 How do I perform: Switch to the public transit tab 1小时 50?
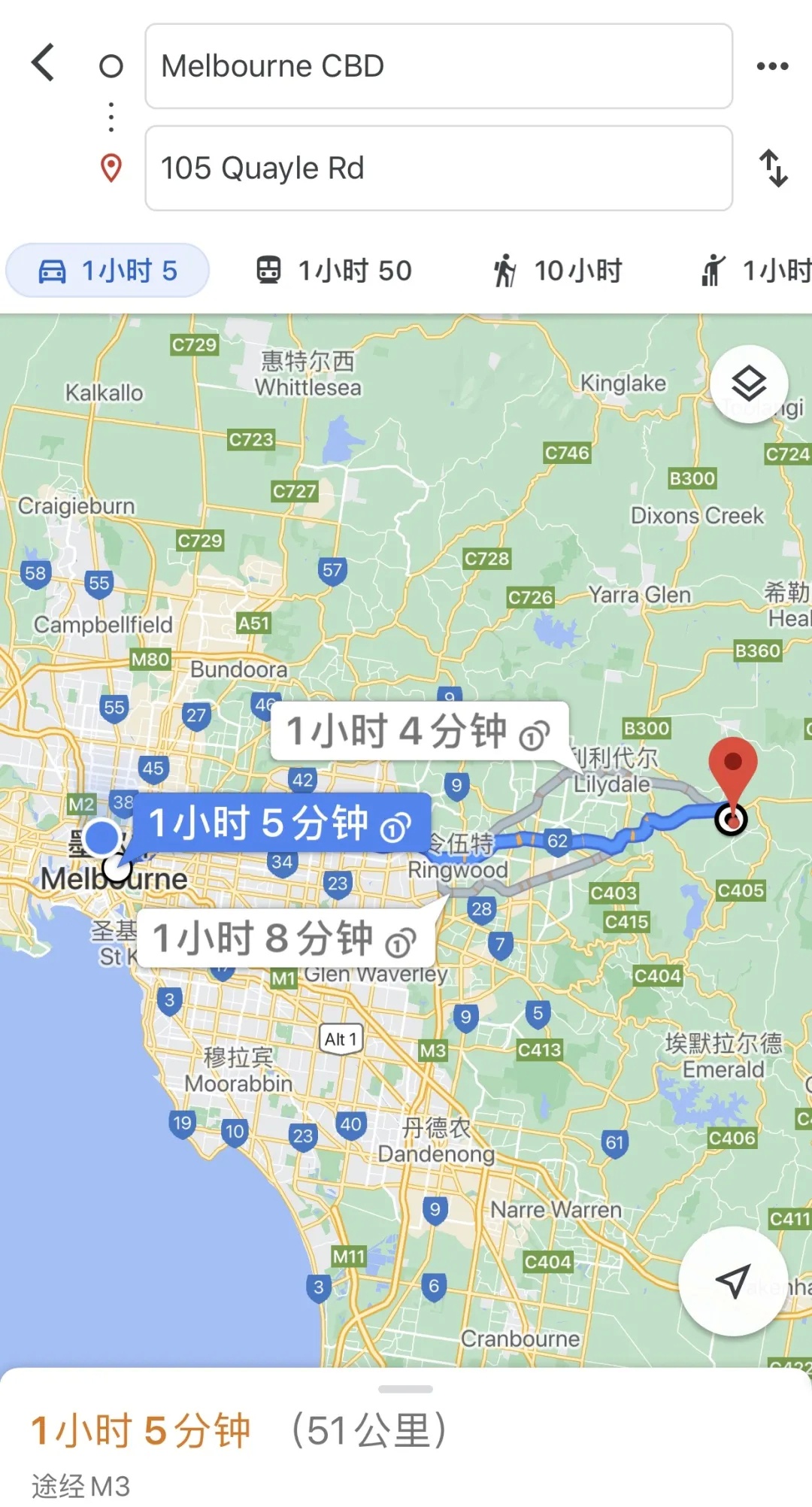point(335,271)
